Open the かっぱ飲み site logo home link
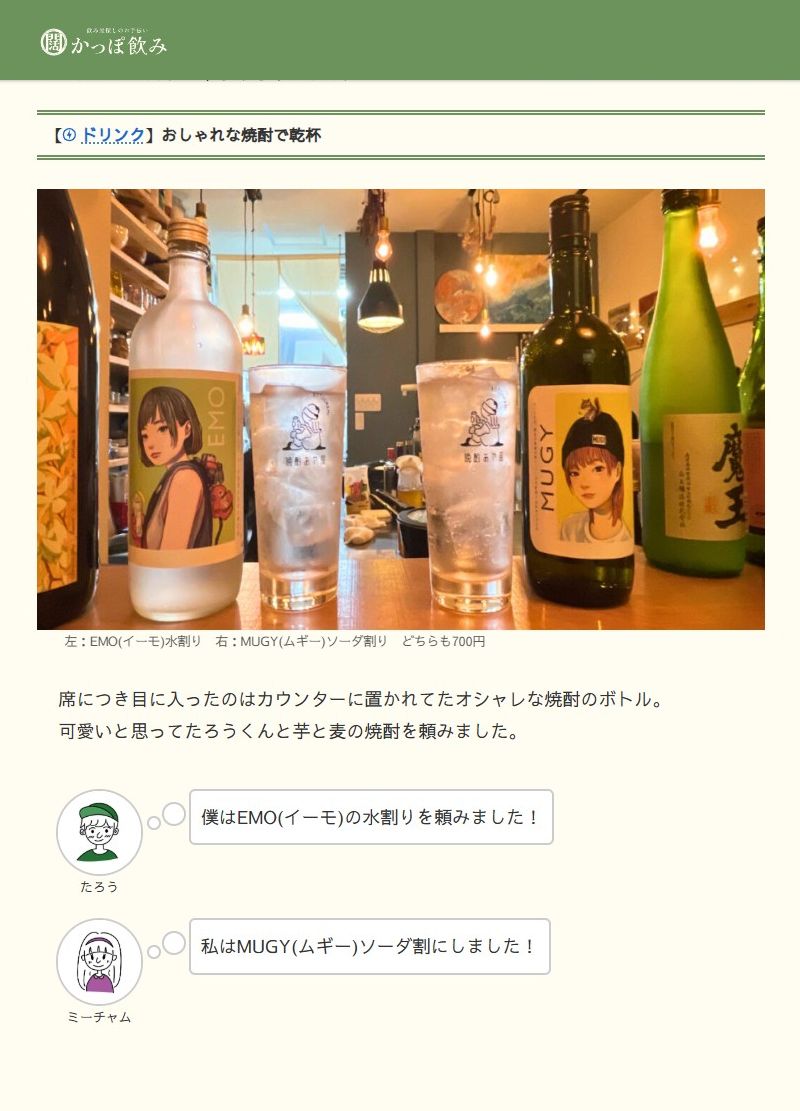The width and height of the screenshot is (800, 1111). coord(104,42)
